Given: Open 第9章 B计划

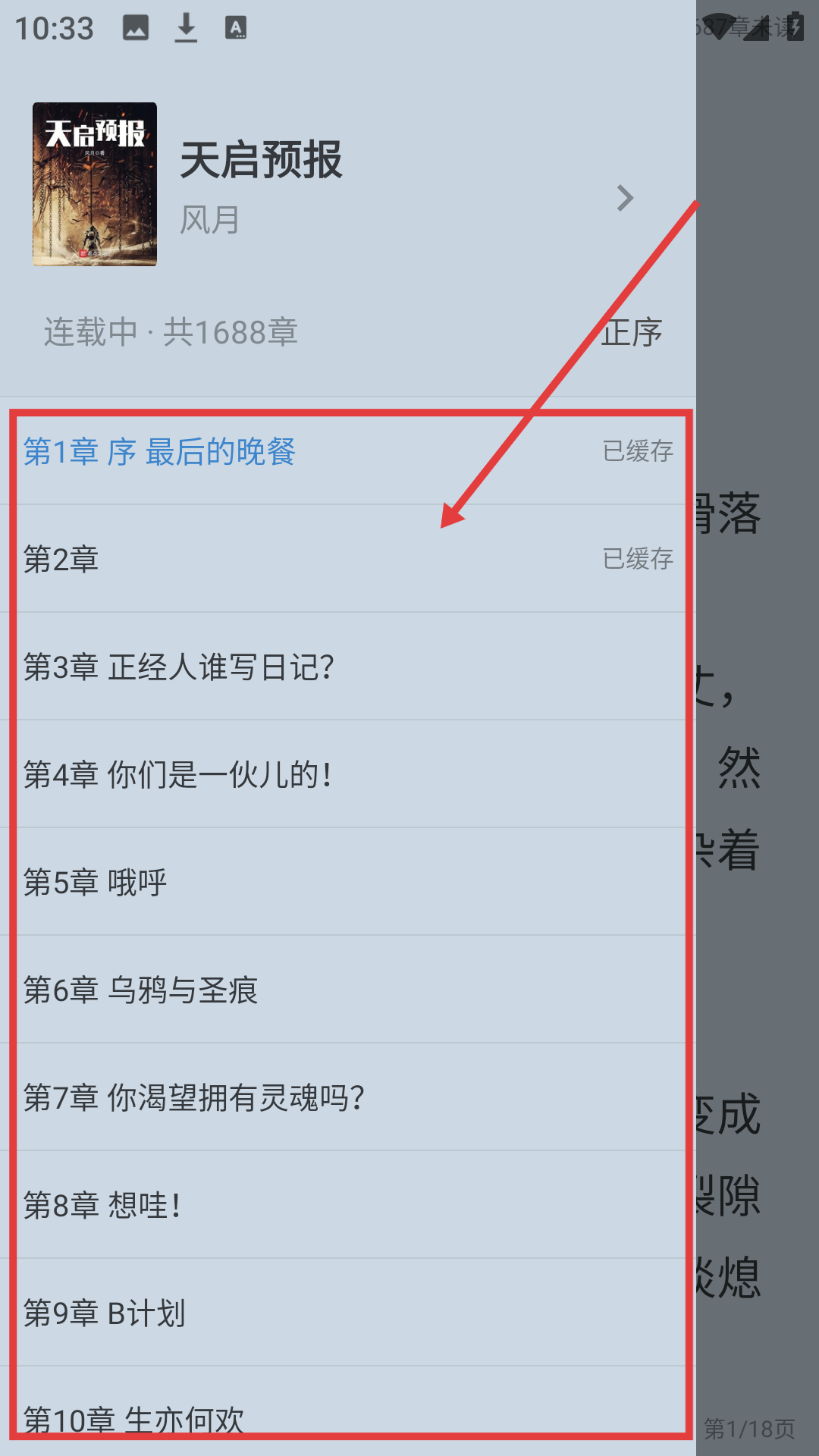Looking at the screenshot, I should click(x=105, y=1313).
